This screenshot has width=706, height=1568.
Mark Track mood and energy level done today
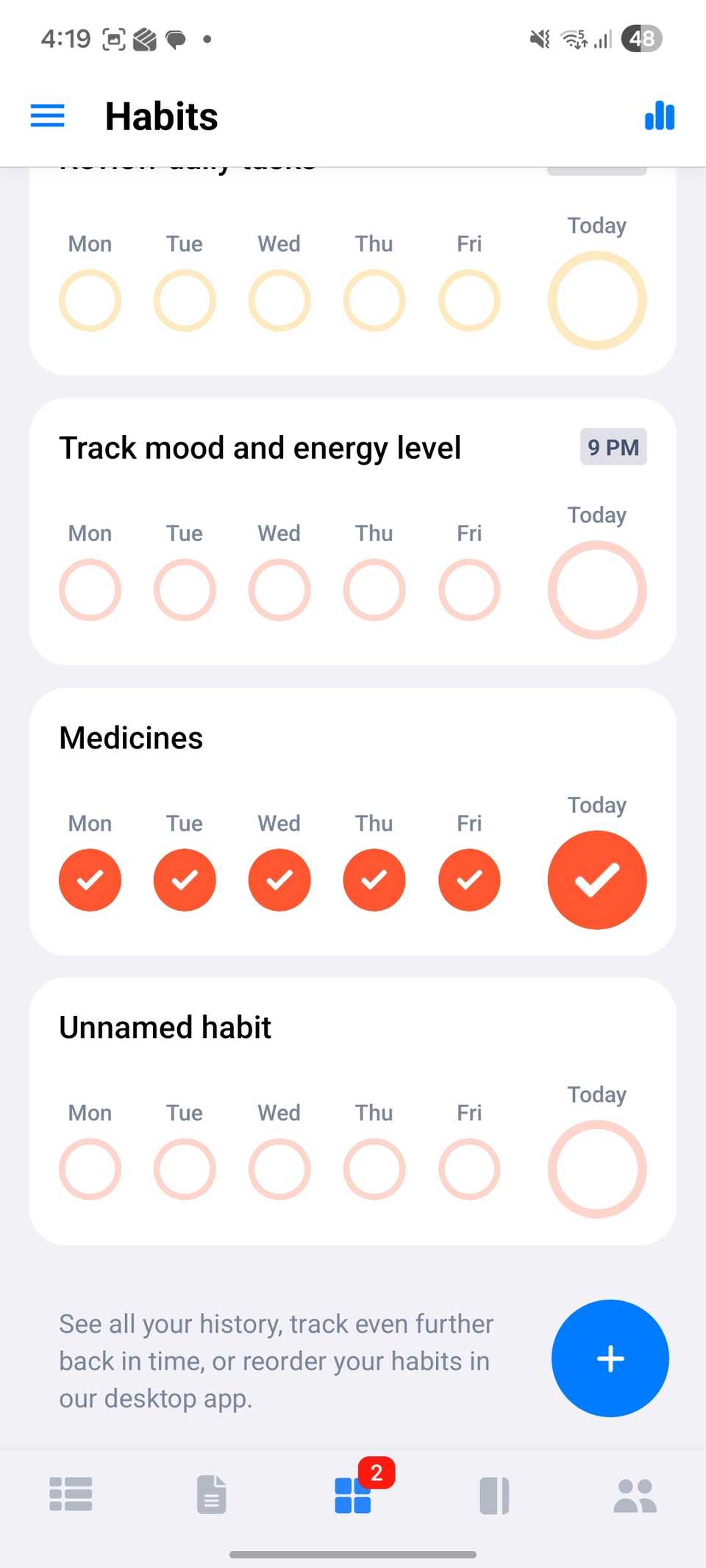[596, 588]
